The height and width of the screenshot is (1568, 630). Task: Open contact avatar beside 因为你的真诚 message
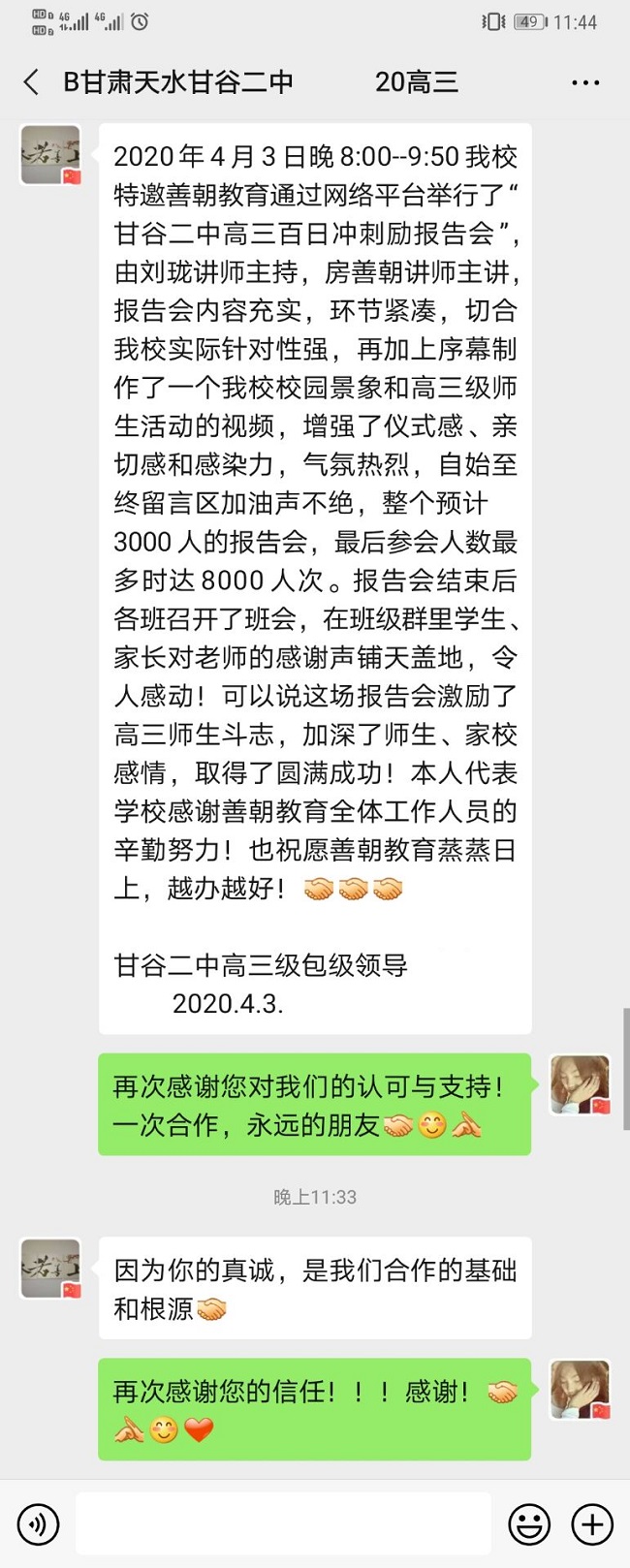[50, 1268]
